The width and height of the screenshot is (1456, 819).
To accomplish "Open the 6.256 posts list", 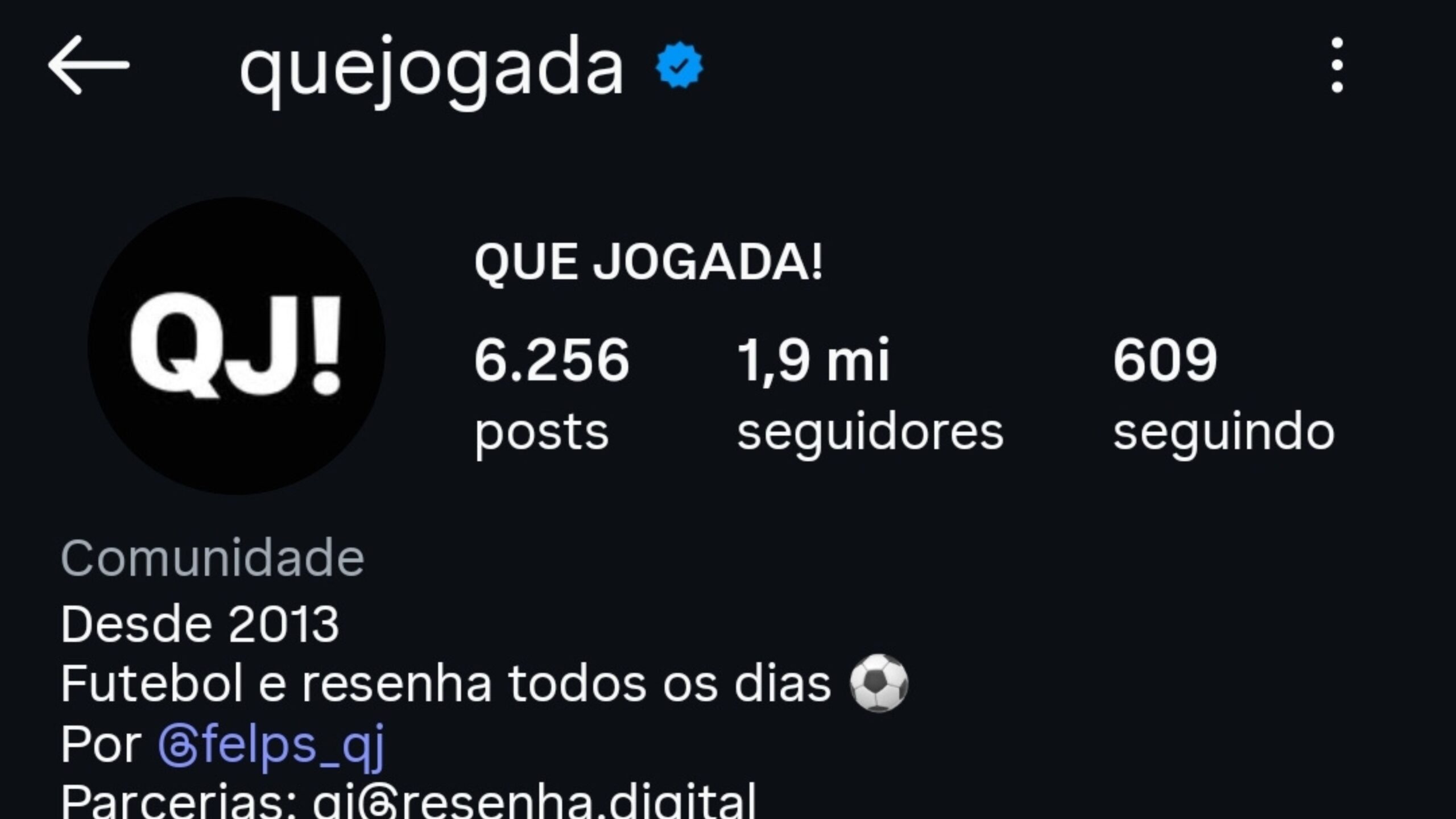I will coord(552,392).
